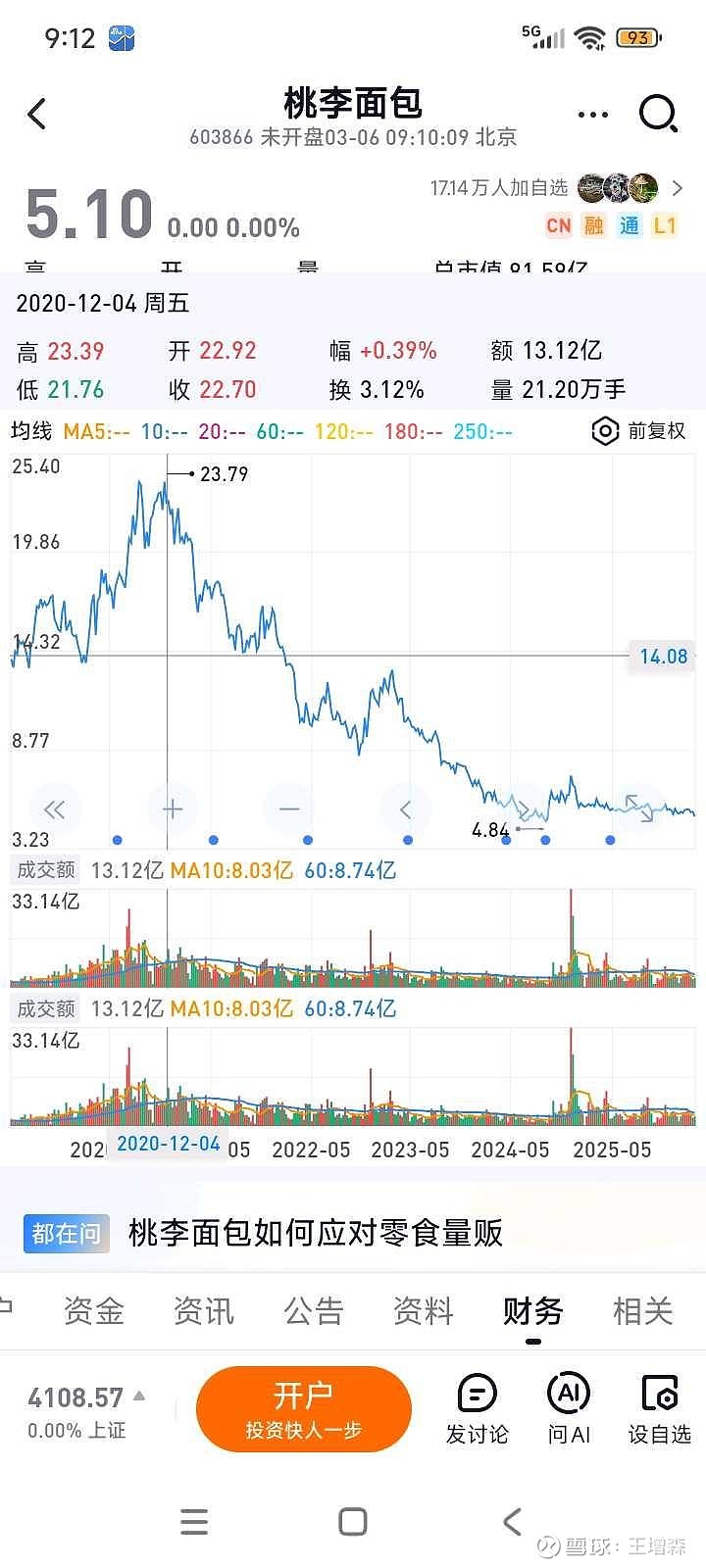This screenshot has height=1568, width=706.
Task: Tap the 前复权 adjustment settings icon
Action: click(x=605, y=431)
